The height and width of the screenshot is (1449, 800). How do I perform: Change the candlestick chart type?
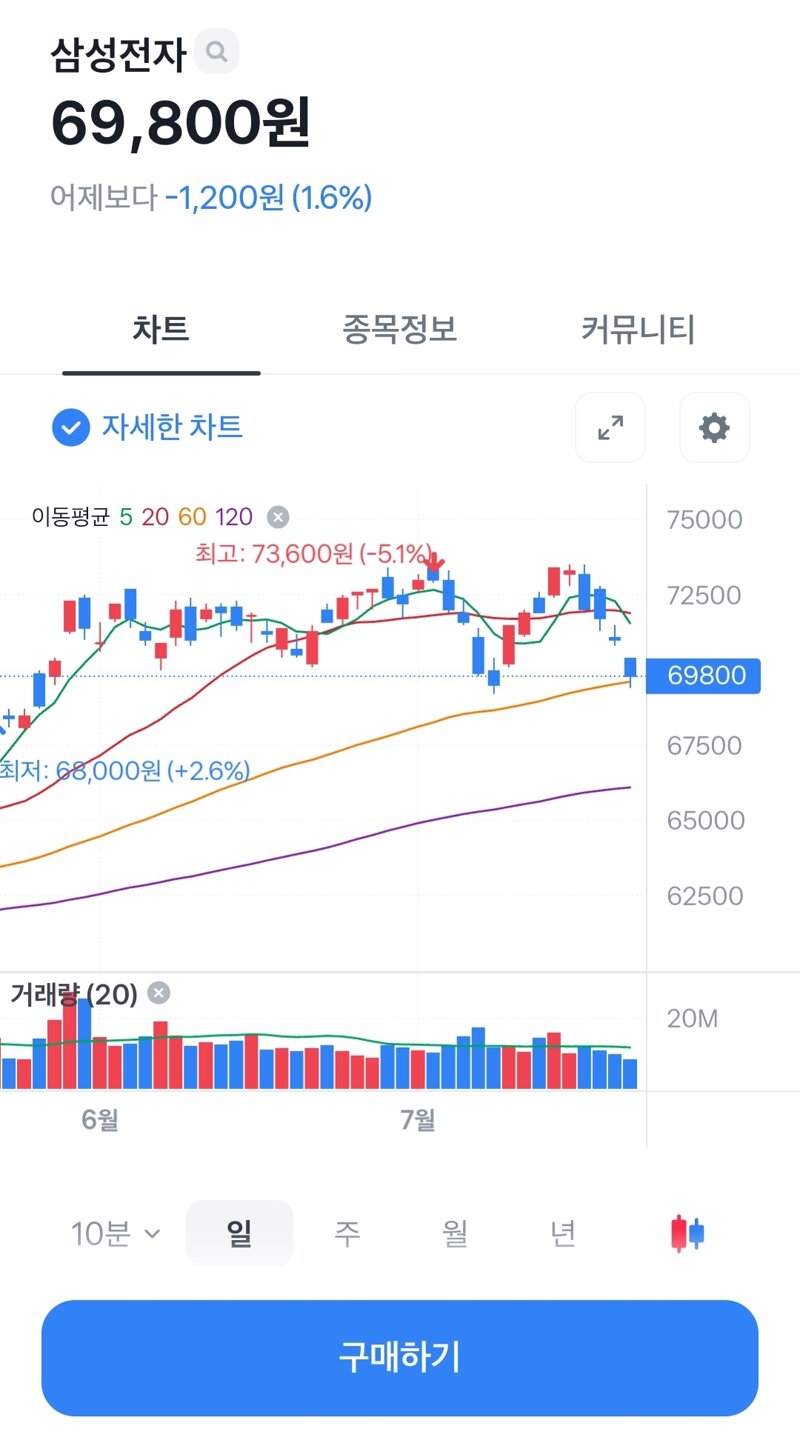(687, 1234)
